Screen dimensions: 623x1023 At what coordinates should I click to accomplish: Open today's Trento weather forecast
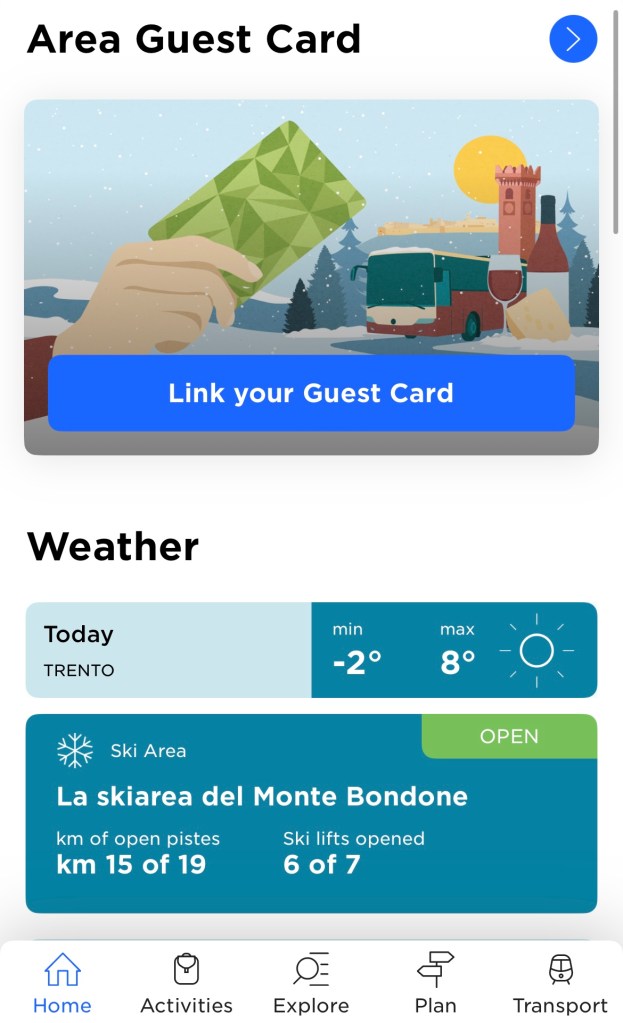click(311, 650)
